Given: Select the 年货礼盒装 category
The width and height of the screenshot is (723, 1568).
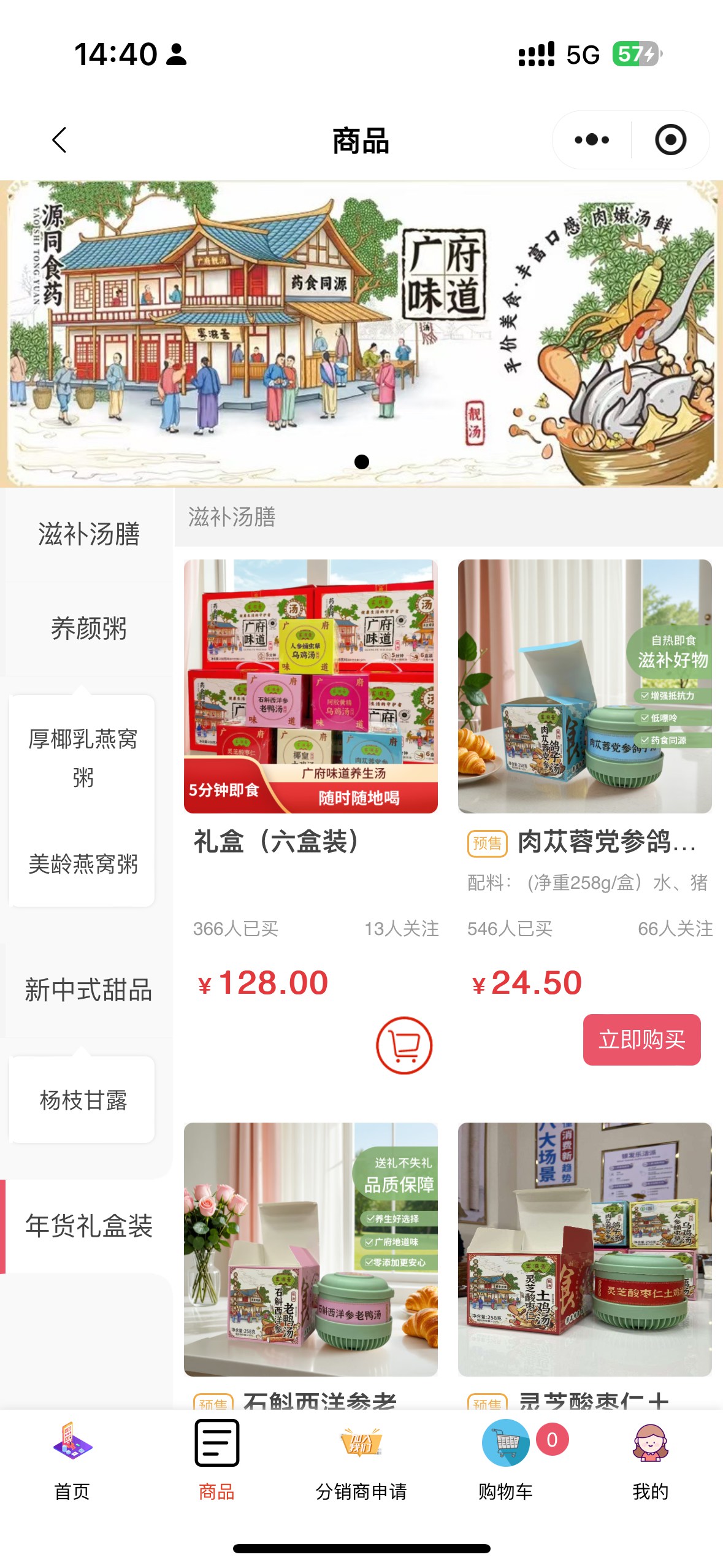Looking at the screenshot, I should 88,1226.
